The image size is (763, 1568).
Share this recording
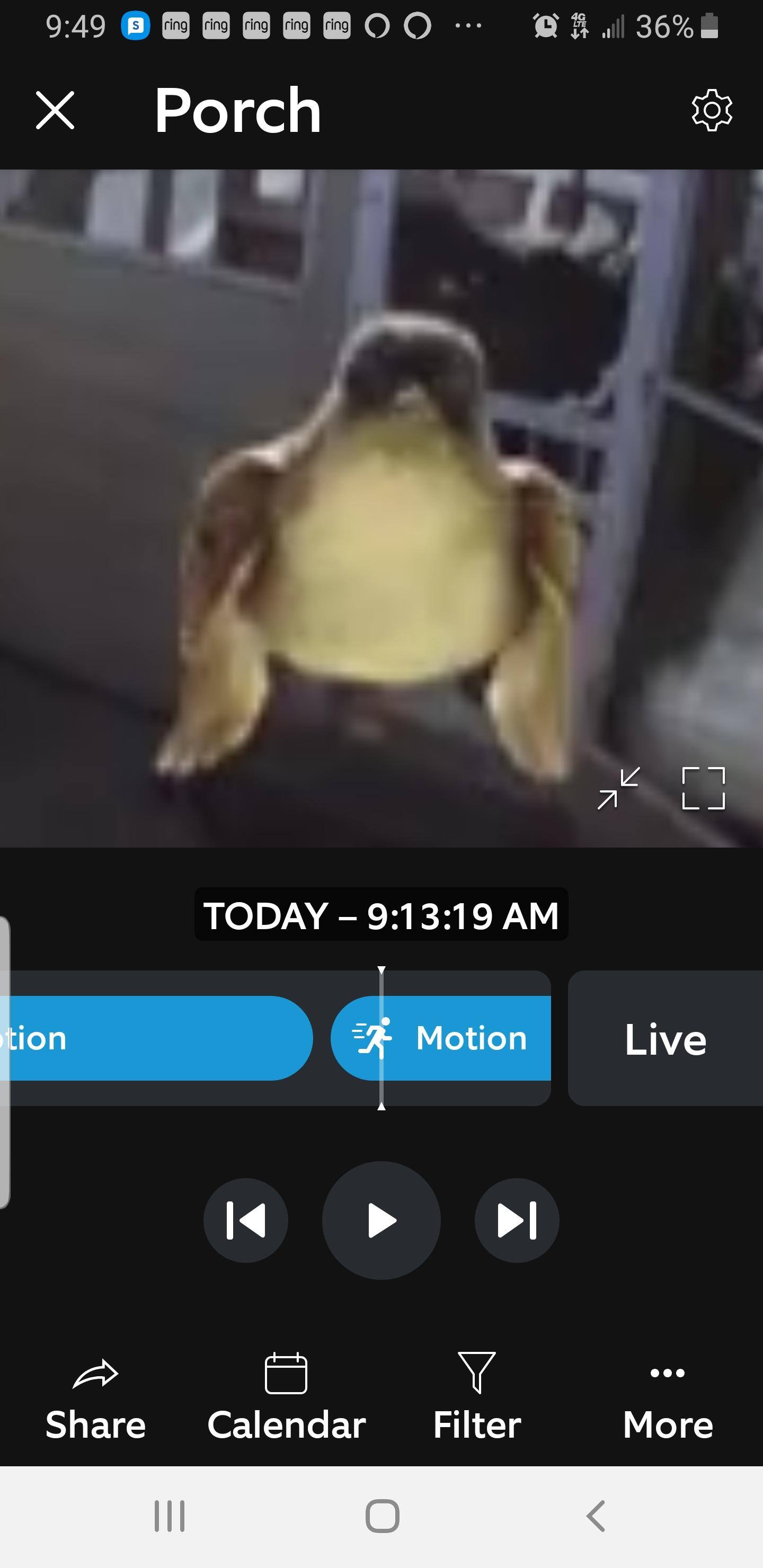[x=95, y=1400]
